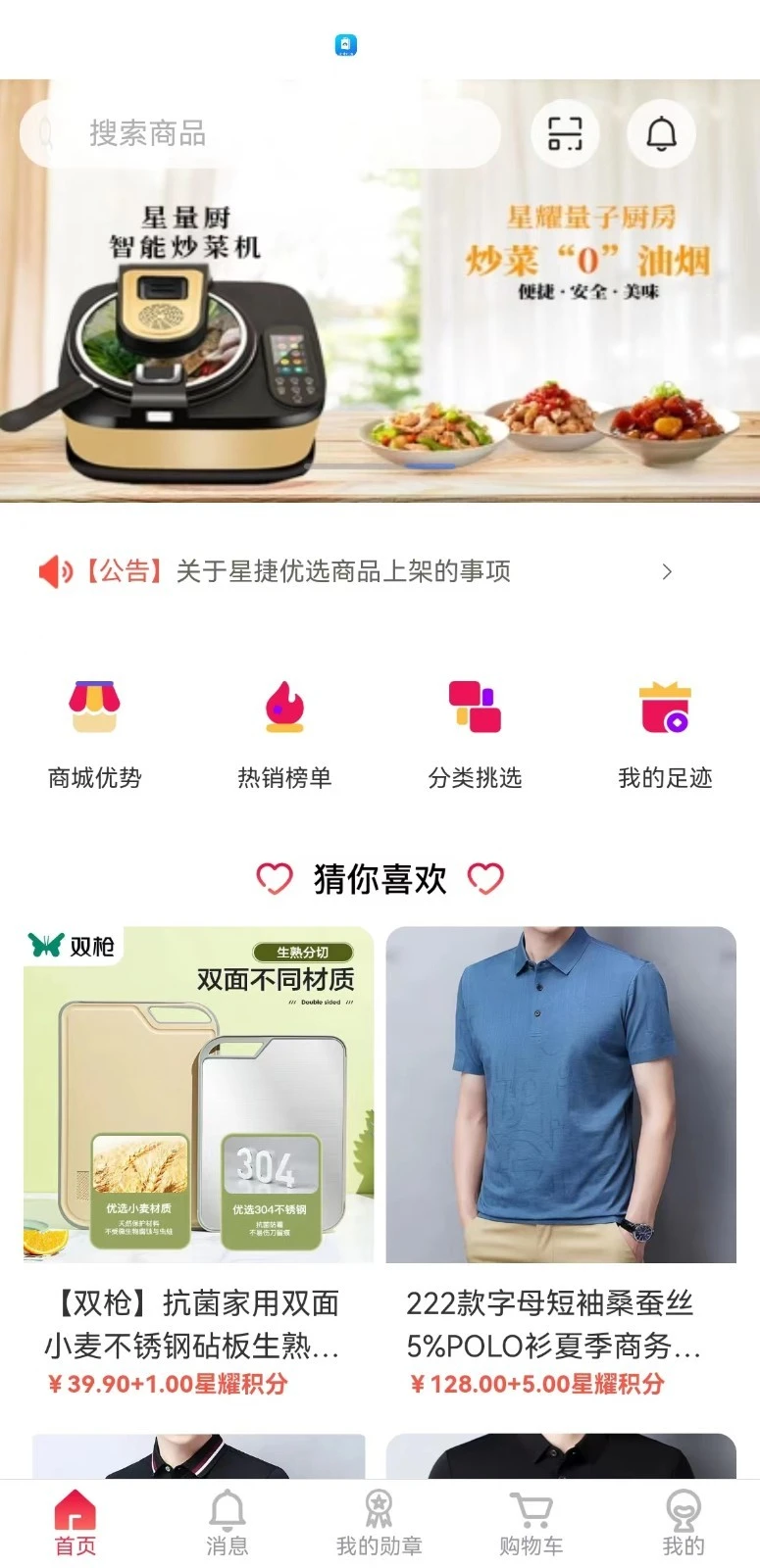Expand the announcement via its right chevron
The width and height of the screenshot is (760, 1568).
(x=668, y=570)
